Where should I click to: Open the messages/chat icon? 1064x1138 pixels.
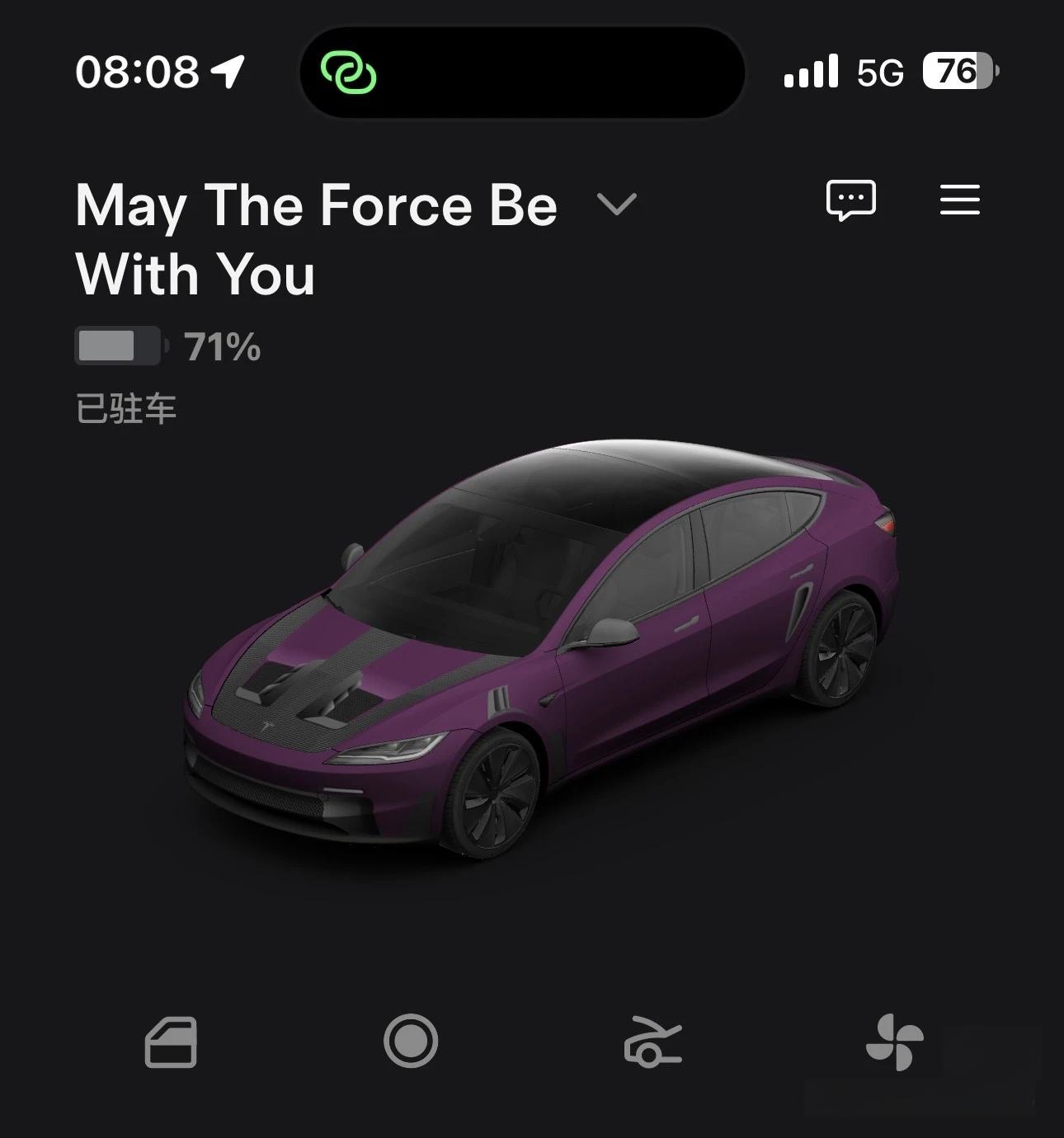[x=850, y=200]
